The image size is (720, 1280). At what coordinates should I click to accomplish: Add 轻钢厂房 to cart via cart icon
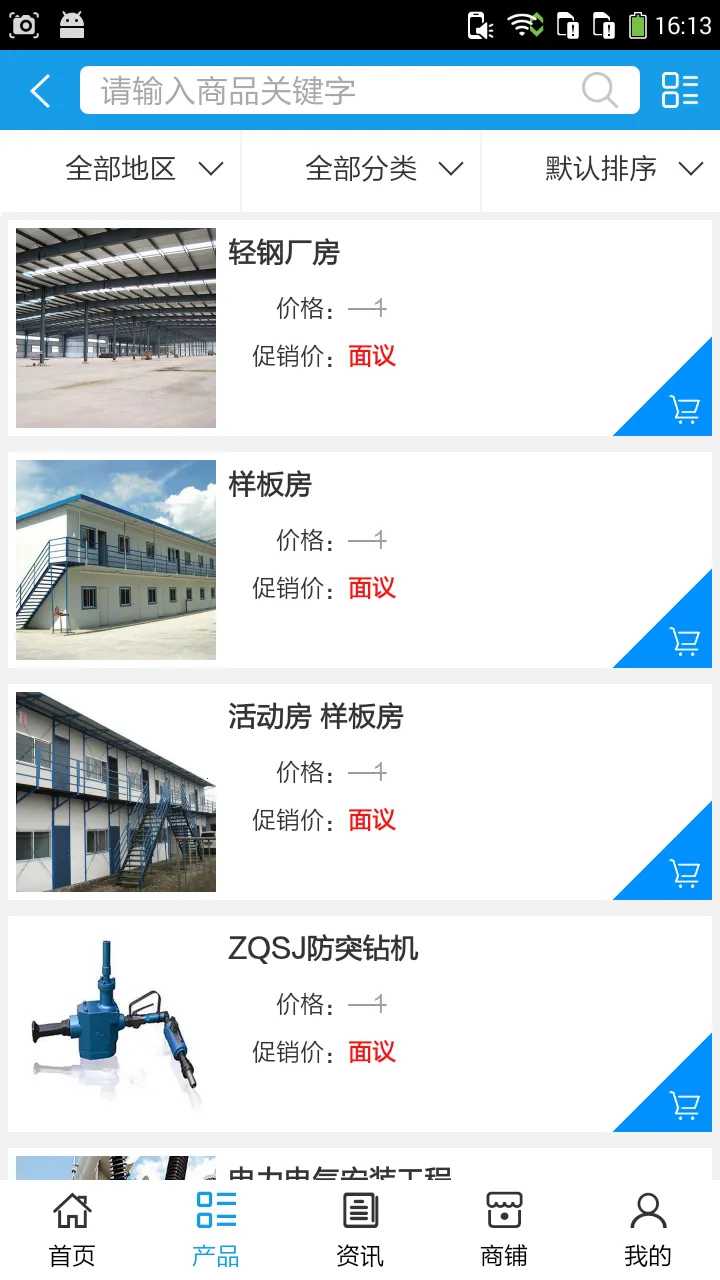[684, 410]
